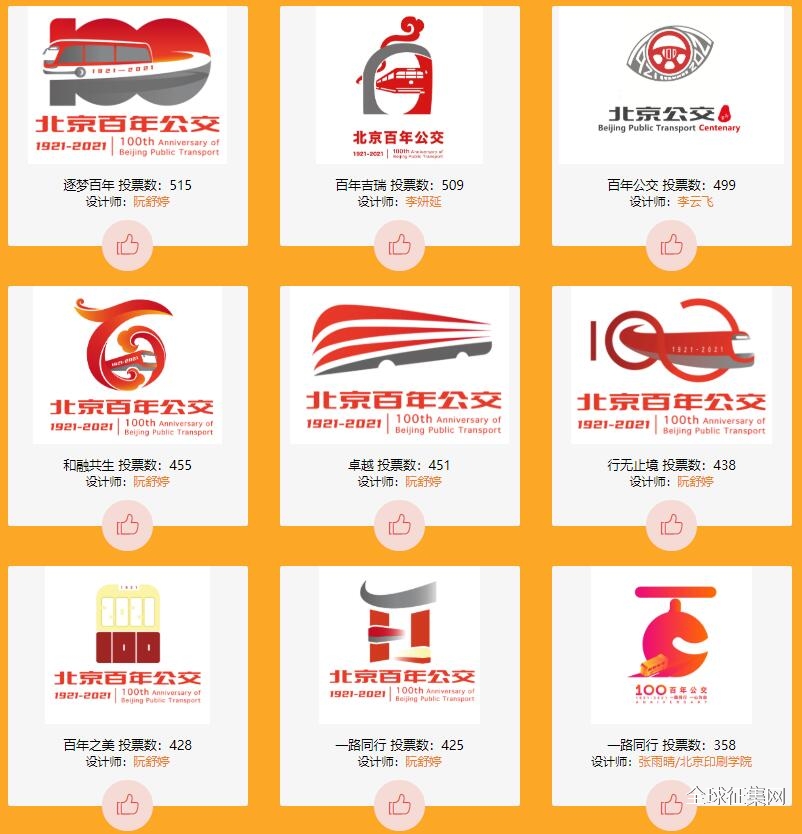802x834 pixels.
Task: Vote for the 和融共生 design
Action: pyautogui.click(x=127, y=525)
